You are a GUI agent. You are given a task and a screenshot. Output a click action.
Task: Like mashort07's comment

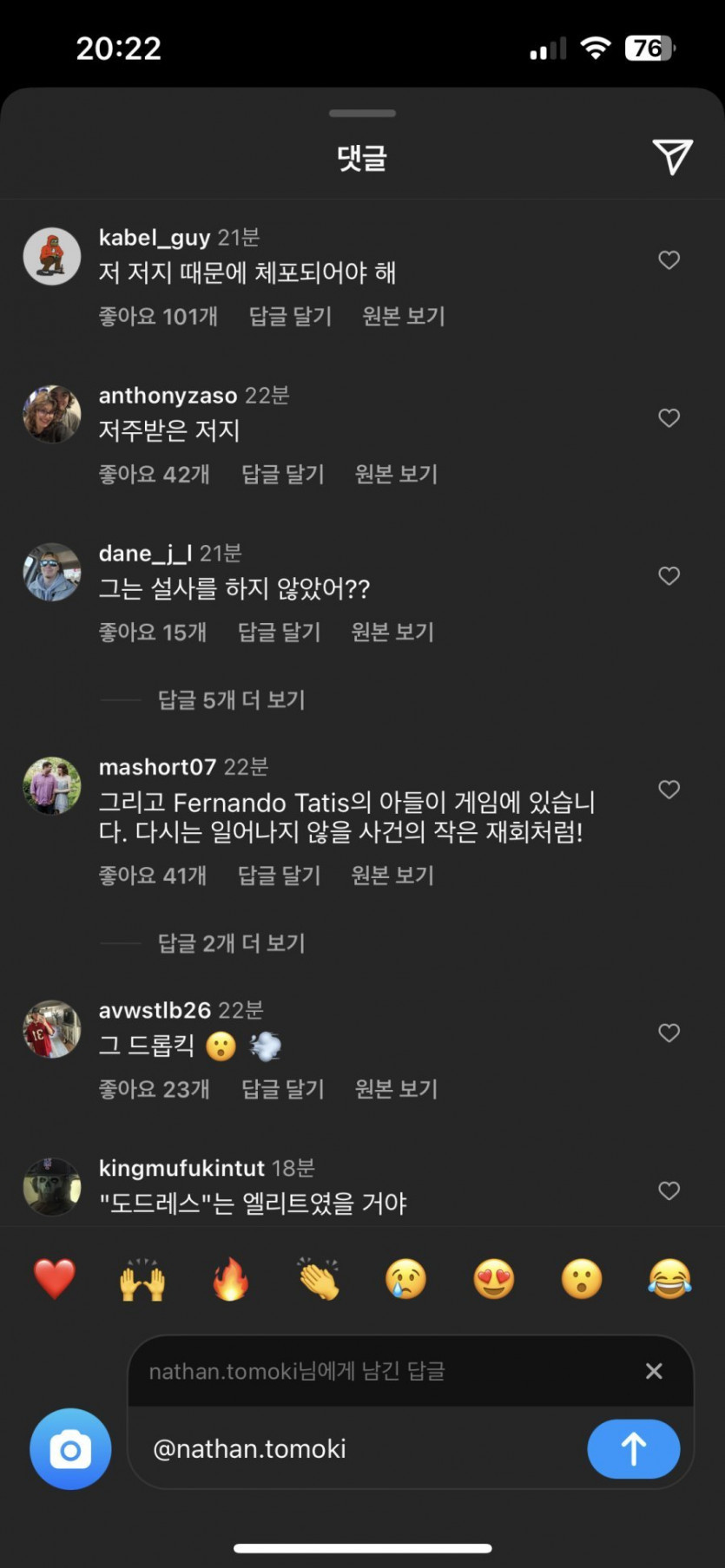[x=669, y=790]
